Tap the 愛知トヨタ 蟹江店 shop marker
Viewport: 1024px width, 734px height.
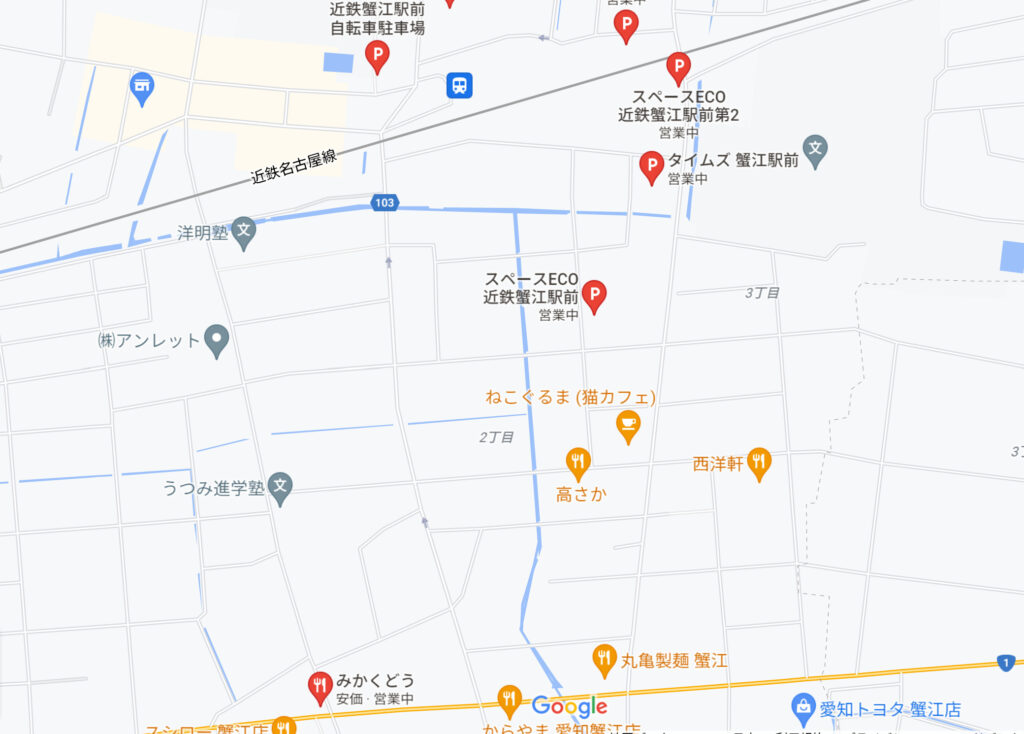(x=802, y=708)
